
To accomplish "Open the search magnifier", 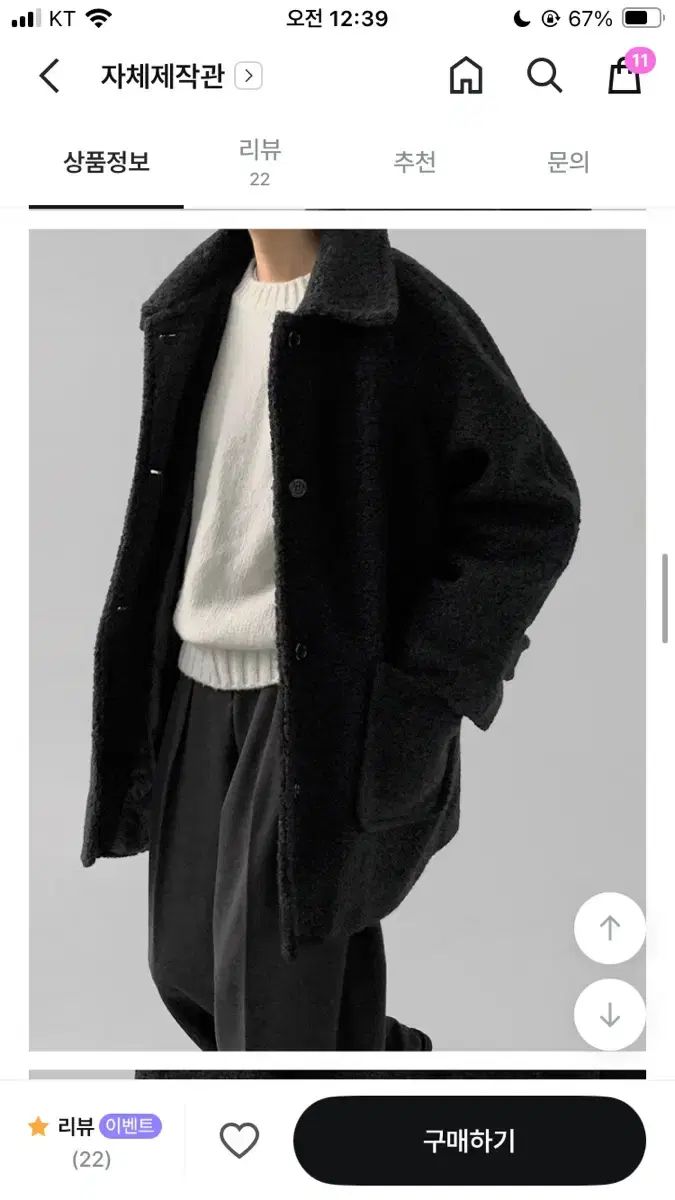I will pyautogui.click(x=544, y=76).
